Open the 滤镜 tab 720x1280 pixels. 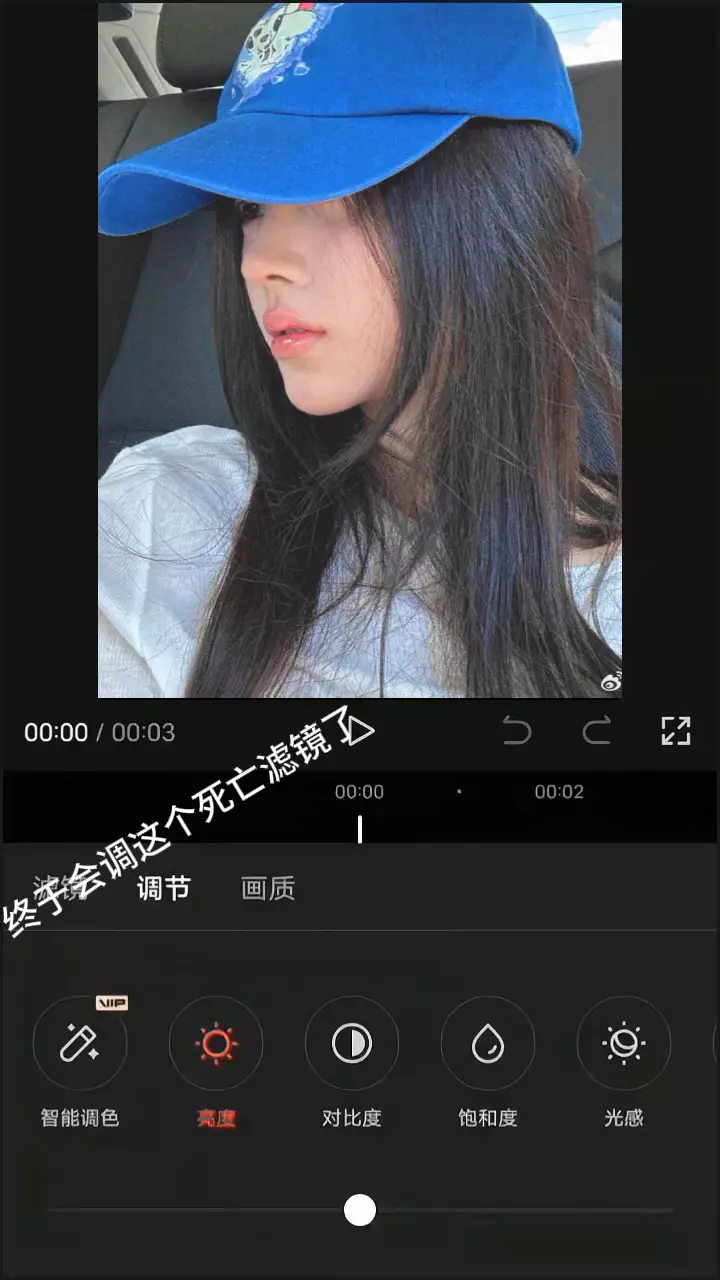coord(58,888)
